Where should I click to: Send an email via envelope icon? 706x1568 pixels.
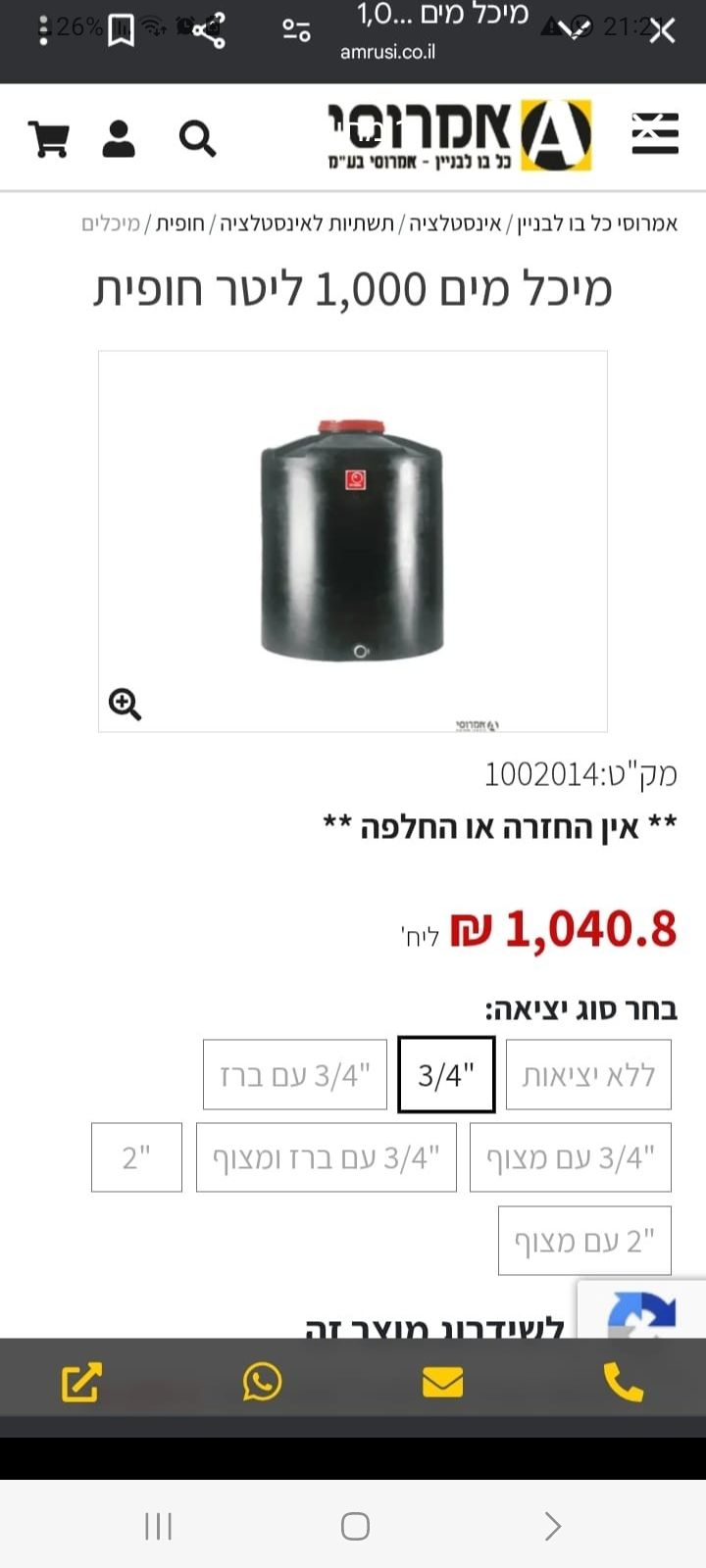pos(443,1382)
